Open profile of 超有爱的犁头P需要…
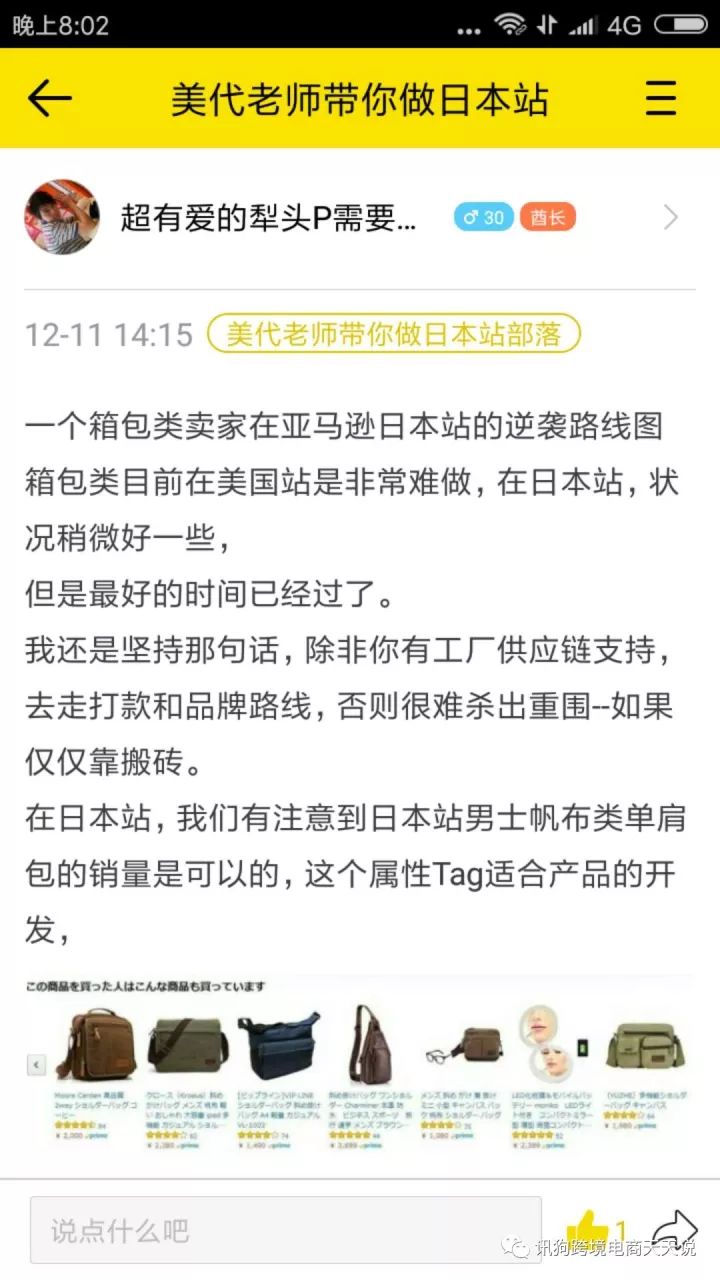720x1280 pixels. pos(267,217)
